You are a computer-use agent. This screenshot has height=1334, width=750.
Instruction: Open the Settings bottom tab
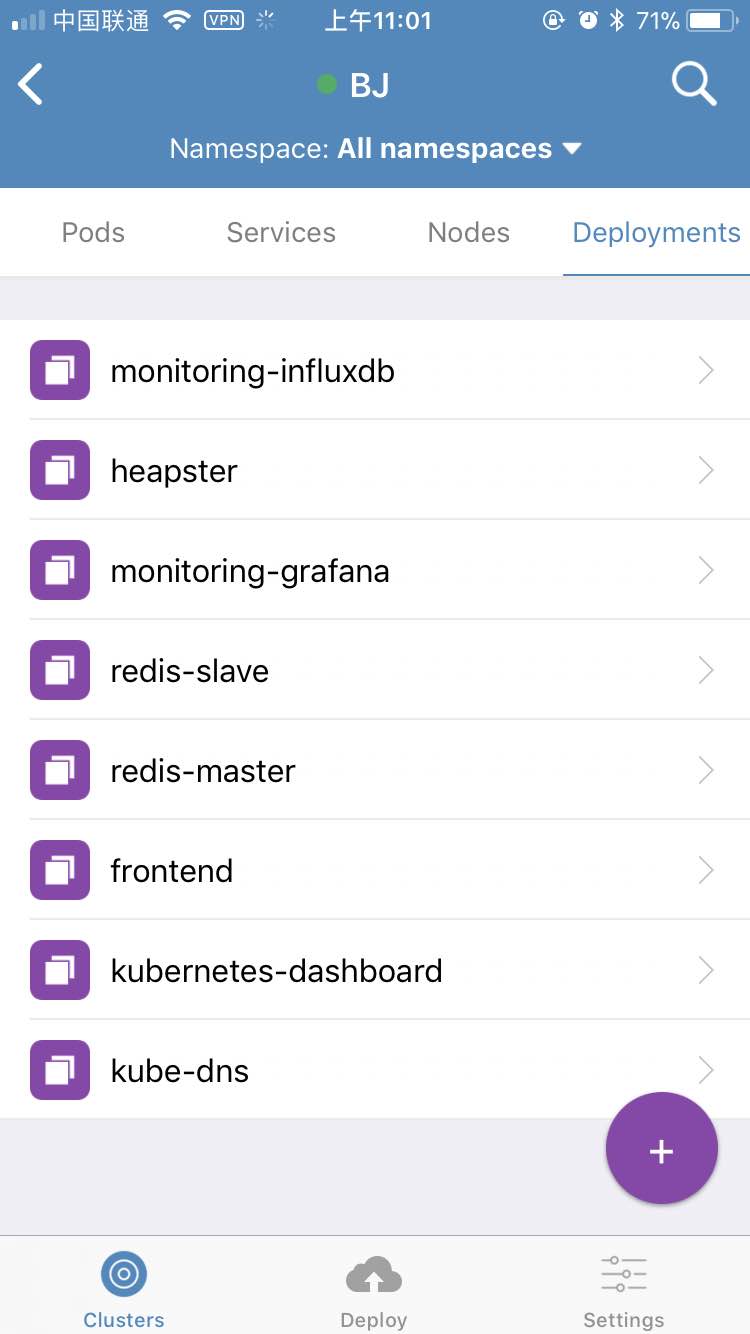pos(623,1288)
